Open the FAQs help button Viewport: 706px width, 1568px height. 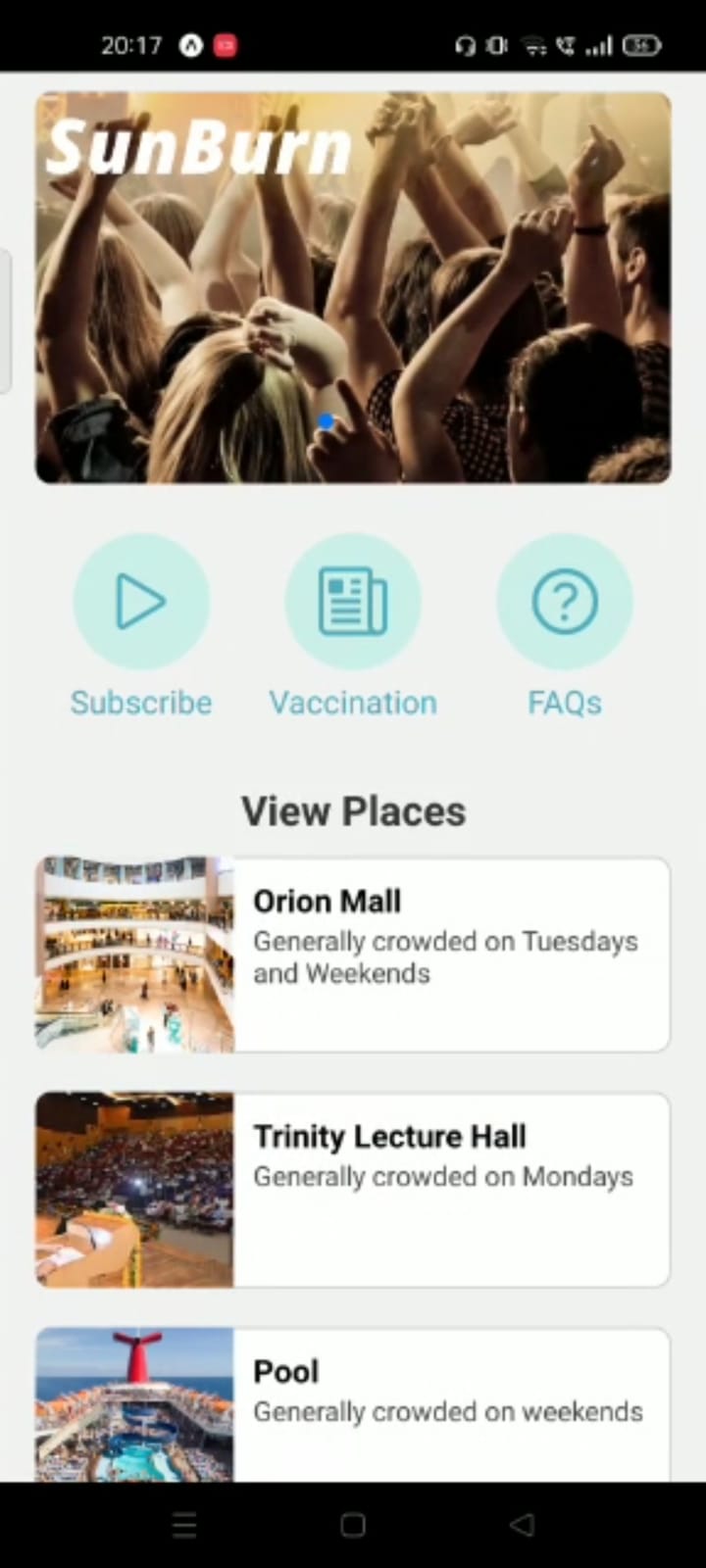(x=565, y=601)
